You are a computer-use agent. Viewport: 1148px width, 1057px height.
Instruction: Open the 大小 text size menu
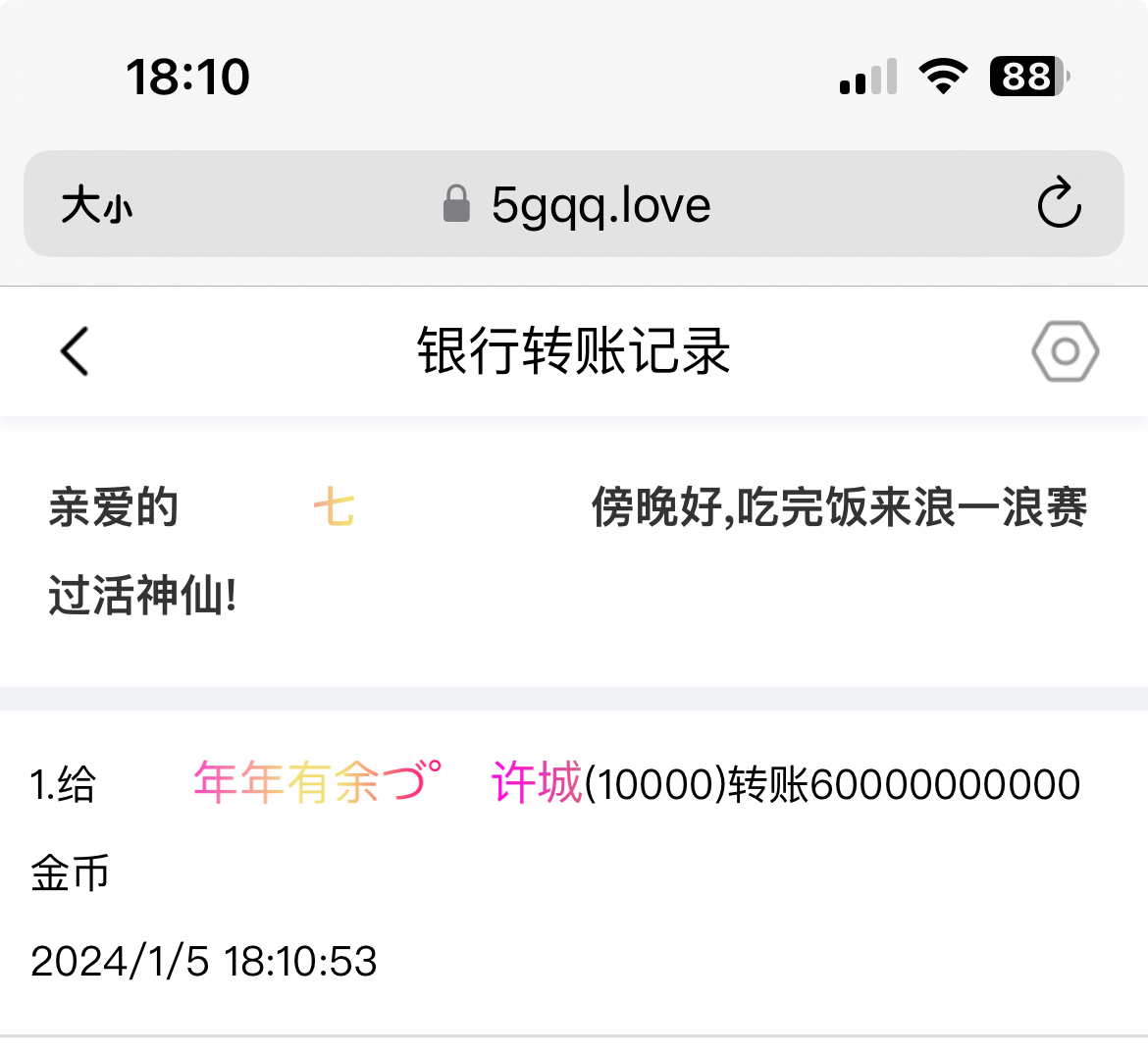pyautogui.click(x=96, y=206)
